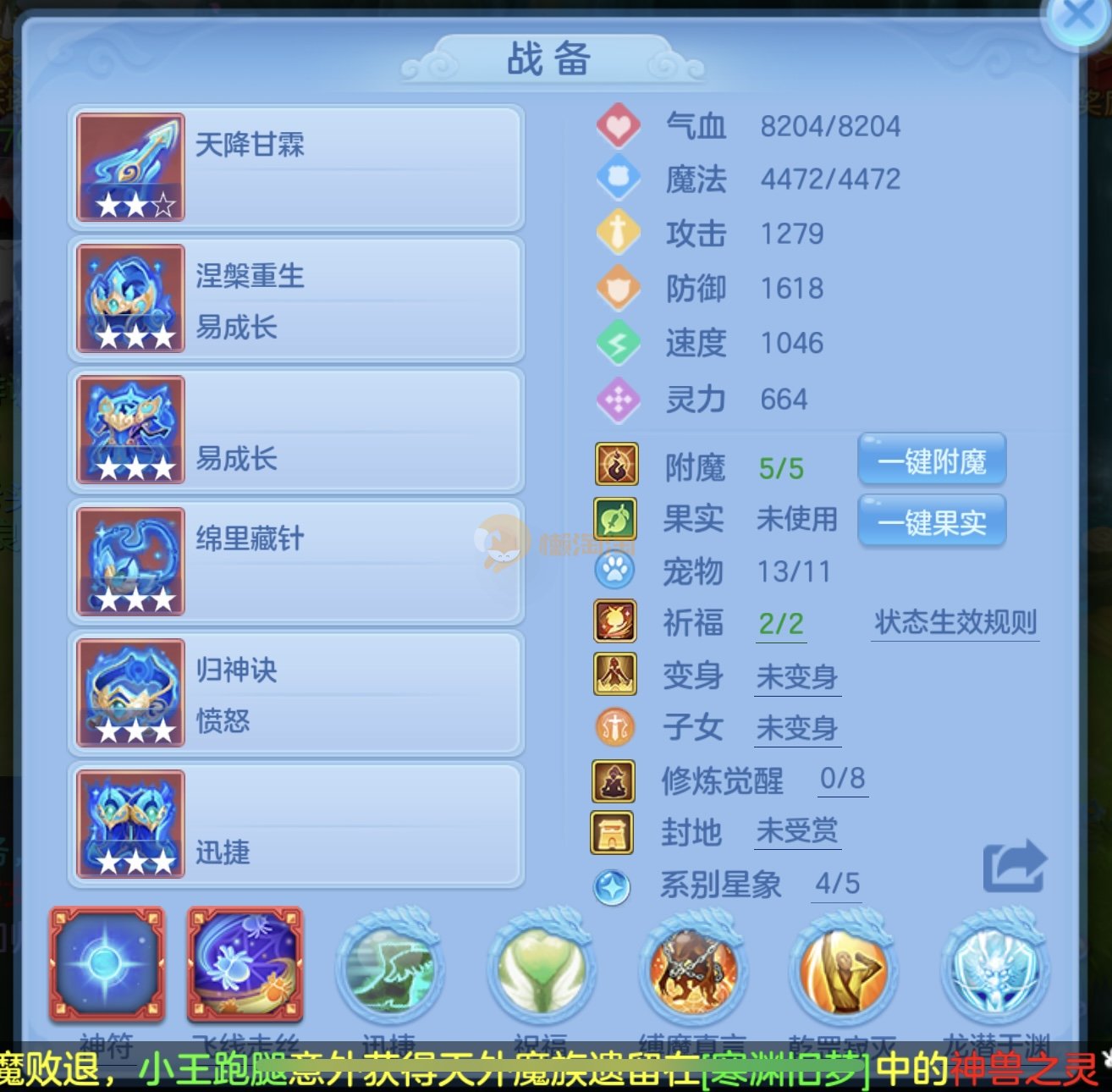Viewport: 1112px width, 1092px height.
Task: Open 修炼觉醒 0/8 details
Action: pyautogui.click(x=842, y=779)
